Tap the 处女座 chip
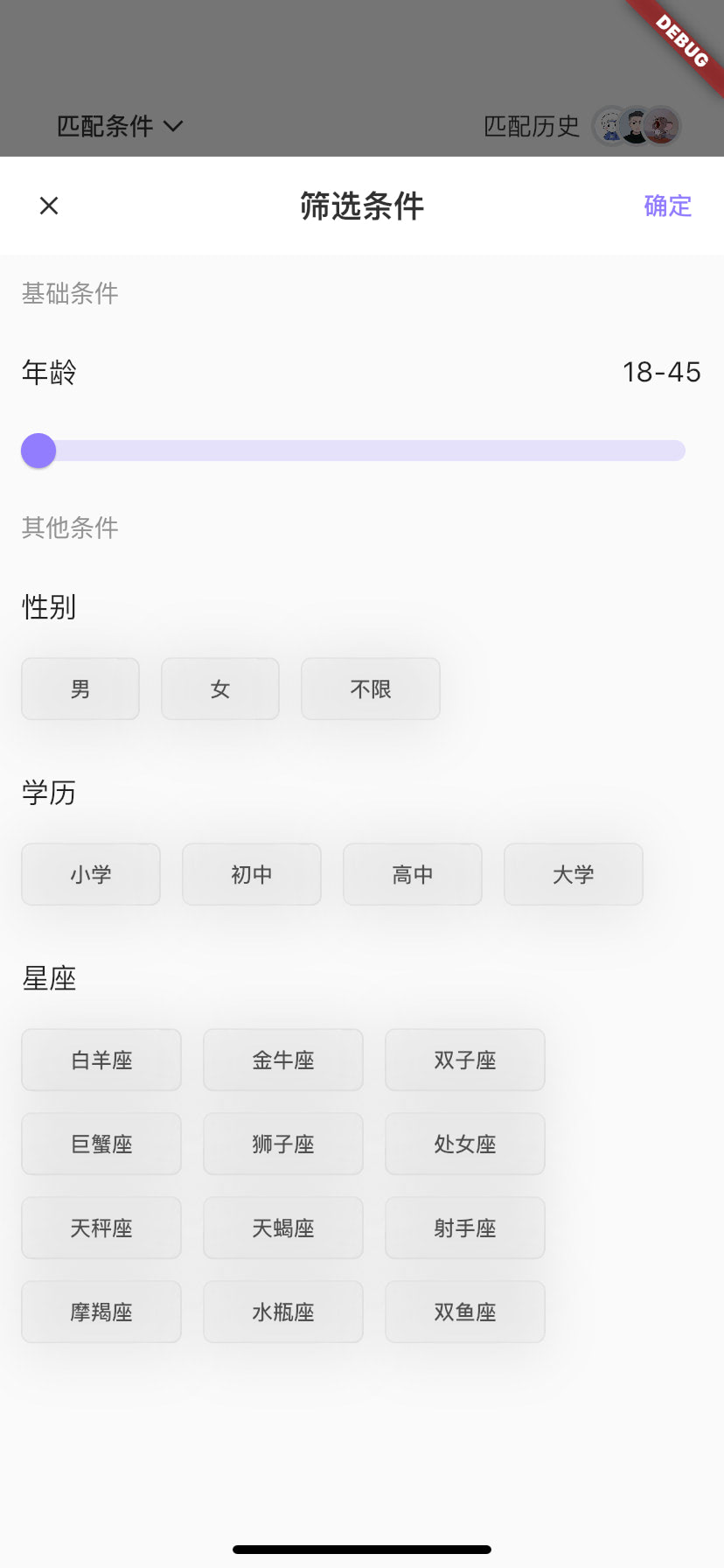The height and width of the screenshot is (1568, 724). point(465,1144)
